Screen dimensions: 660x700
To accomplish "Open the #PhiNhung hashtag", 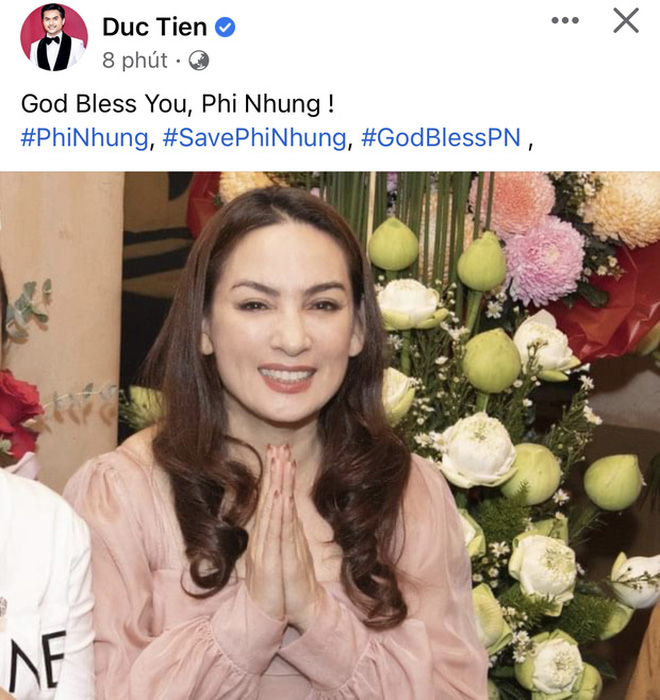I will (84, 138).
